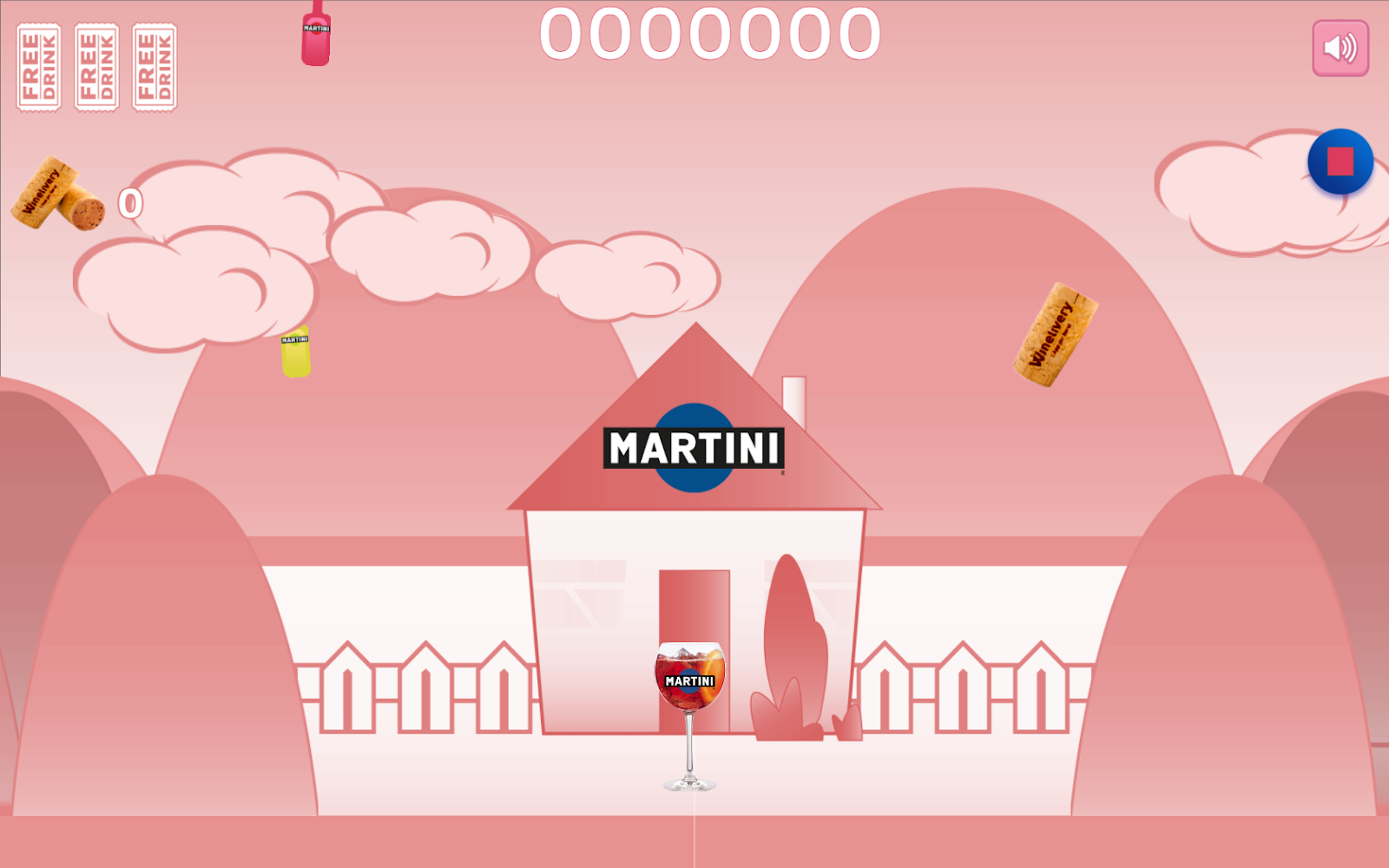Stop the game with the blue button

coord(1340,161)
